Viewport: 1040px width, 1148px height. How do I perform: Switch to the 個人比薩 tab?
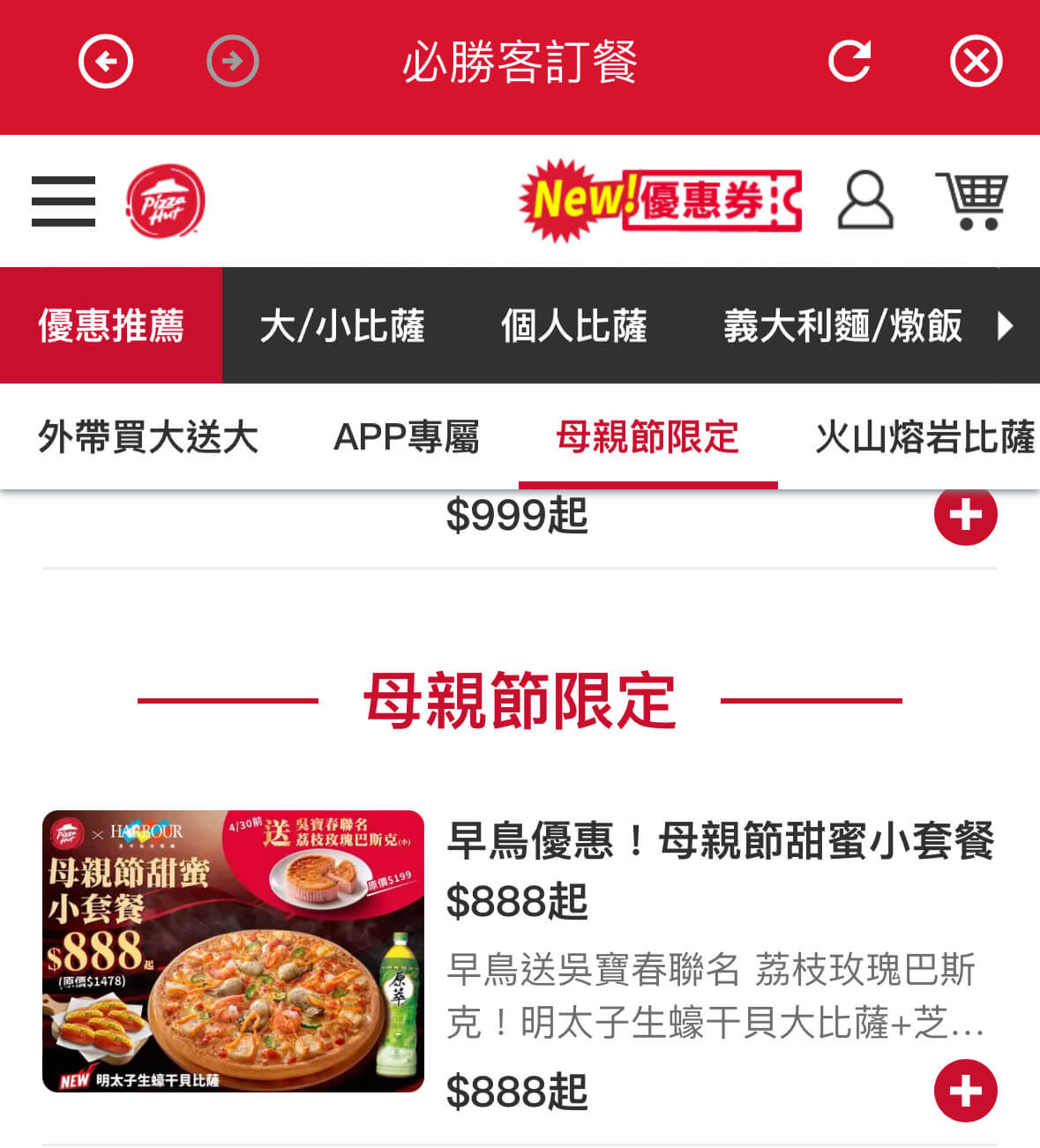(x=575, y=325)
